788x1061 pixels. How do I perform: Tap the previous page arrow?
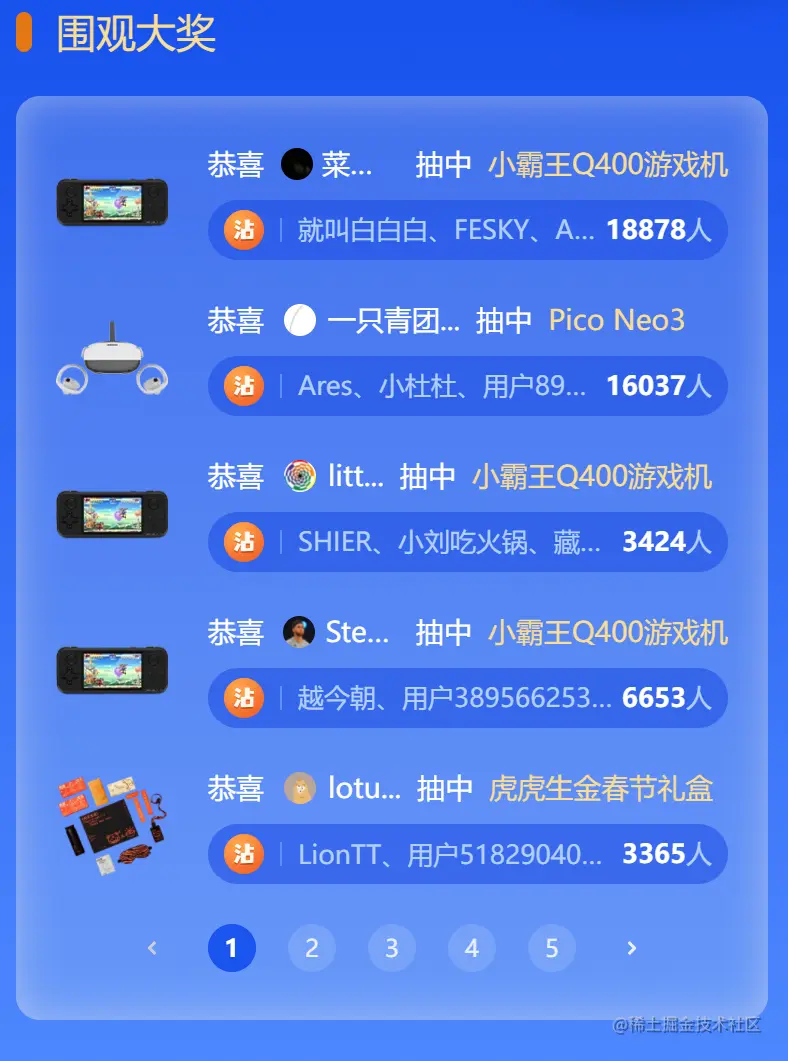[x=152, y=948]
